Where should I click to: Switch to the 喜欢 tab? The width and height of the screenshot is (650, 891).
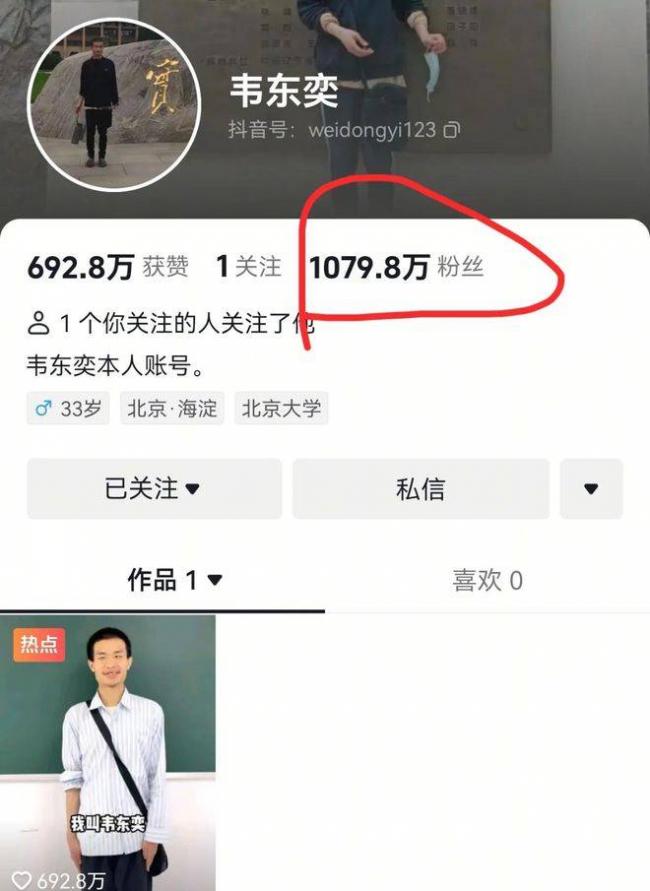487,580
